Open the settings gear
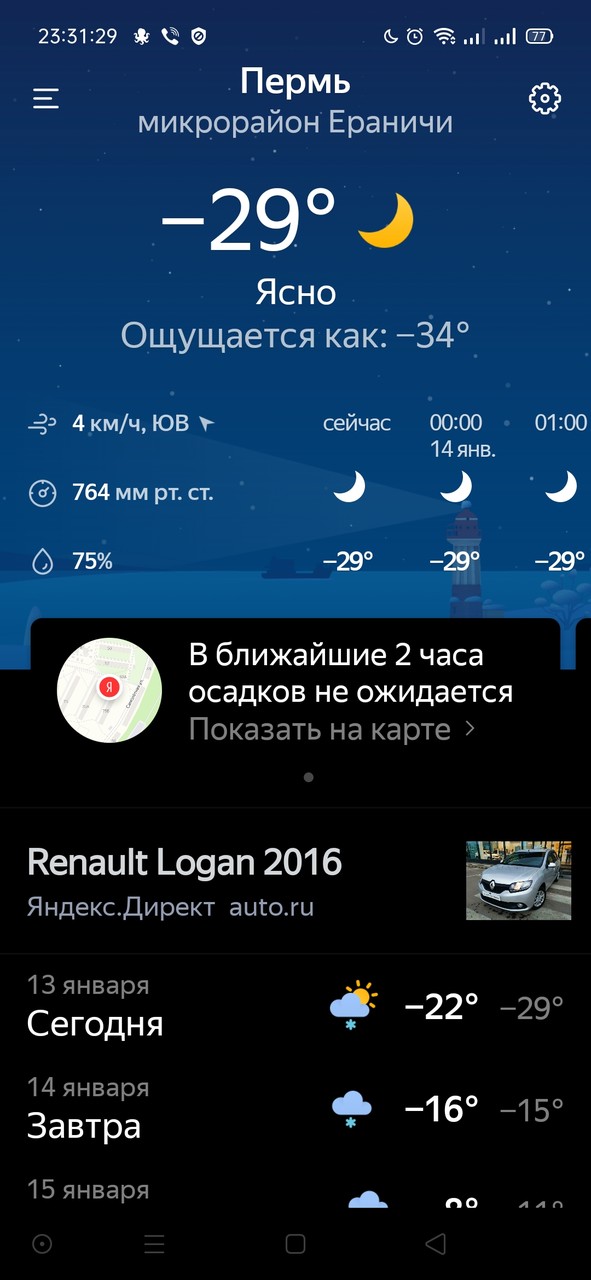The height and width of the screenshot is (1280, 591). coord(545,98)
